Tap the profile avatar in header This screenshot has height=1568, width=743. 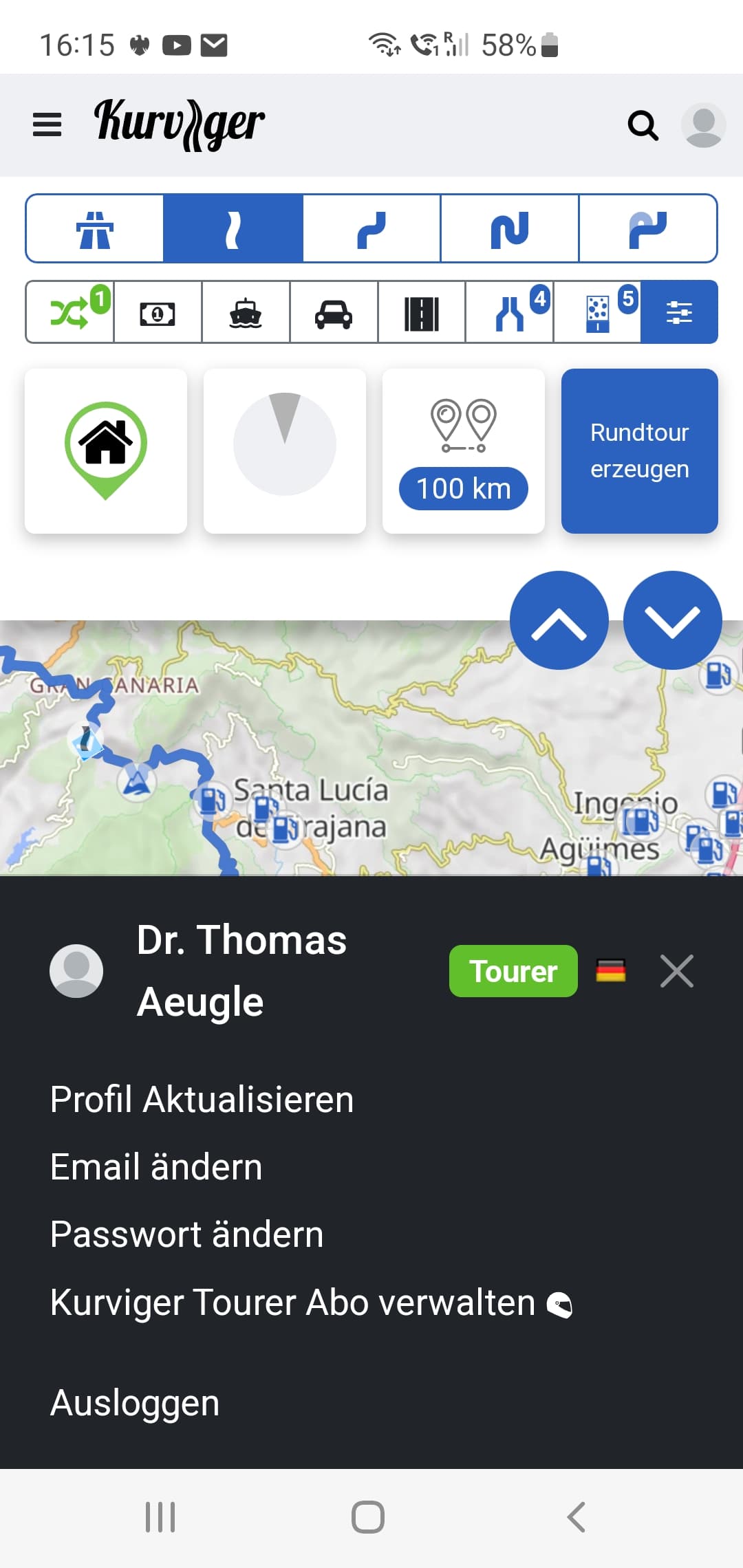(x=703, y=125)
